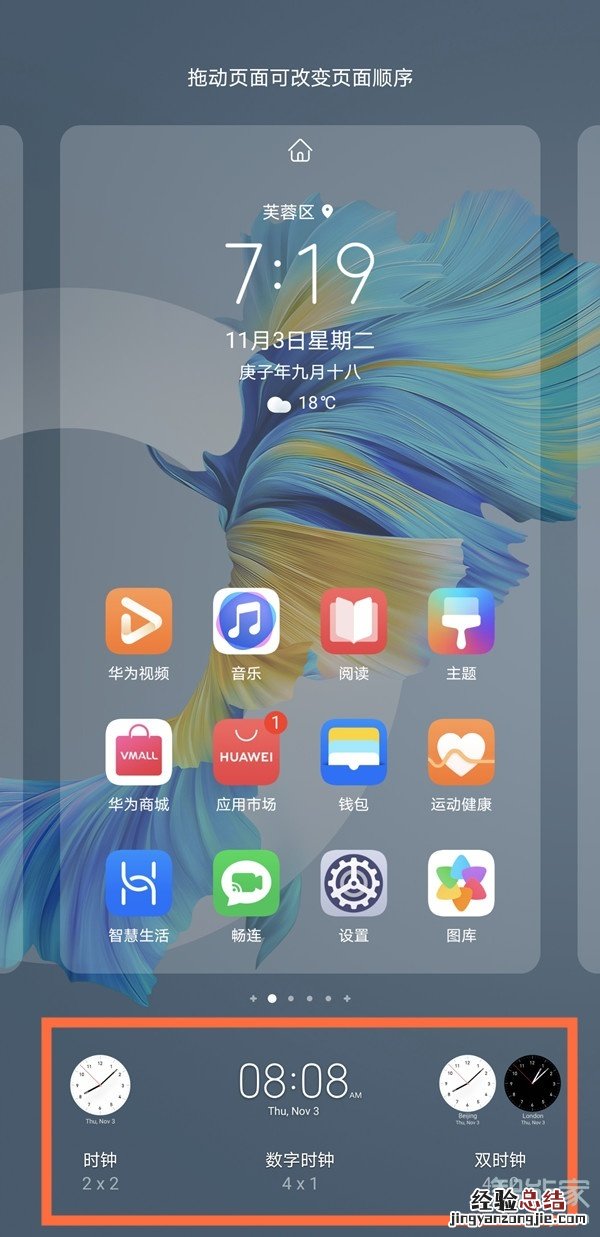This screenshot has width=600, height=1237.
Task: Set this page as the home page
Action: (x=300, y=151)
